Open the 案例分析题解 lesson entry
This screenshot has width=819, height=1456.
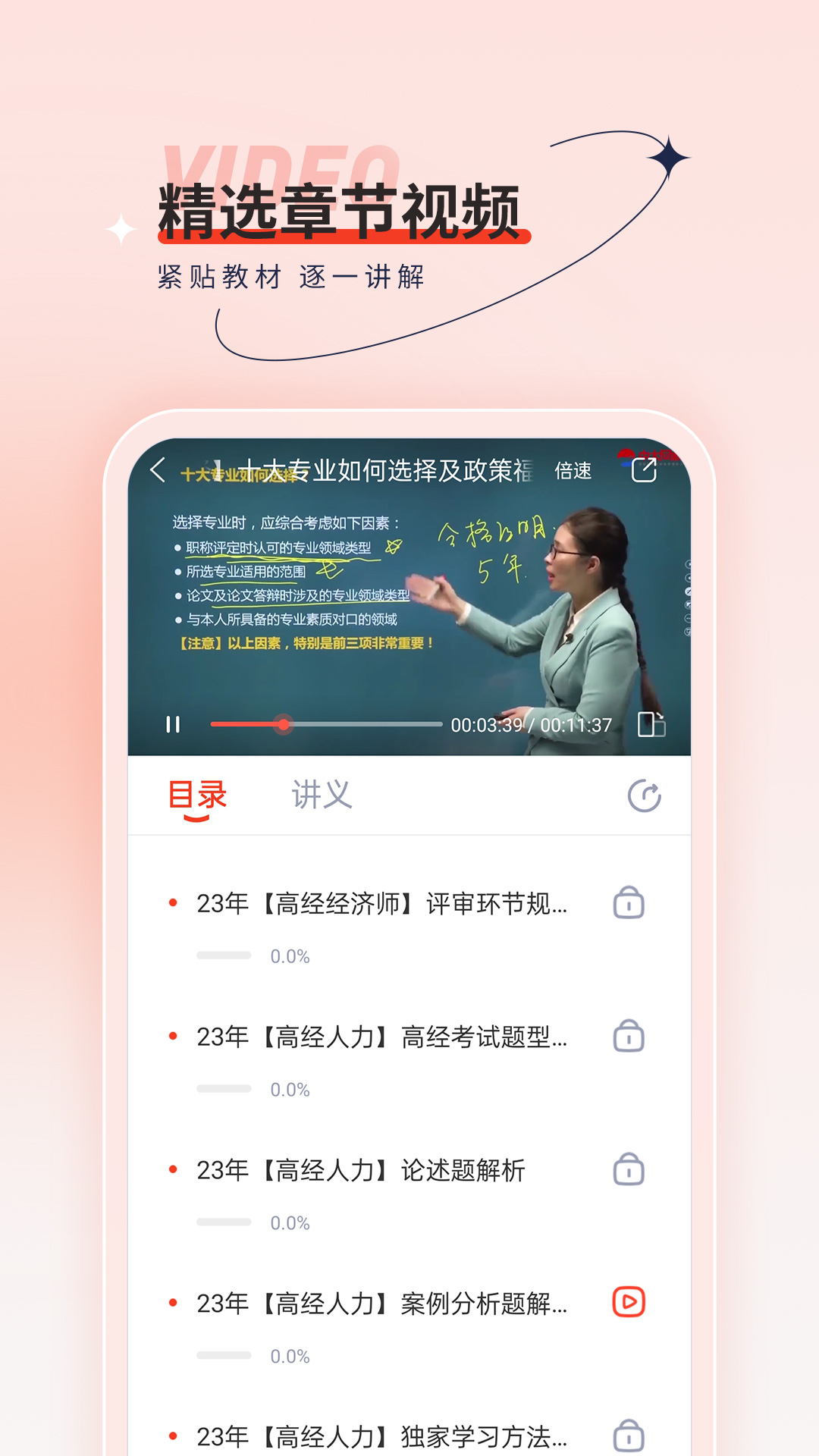click(x=379, y=1304)
